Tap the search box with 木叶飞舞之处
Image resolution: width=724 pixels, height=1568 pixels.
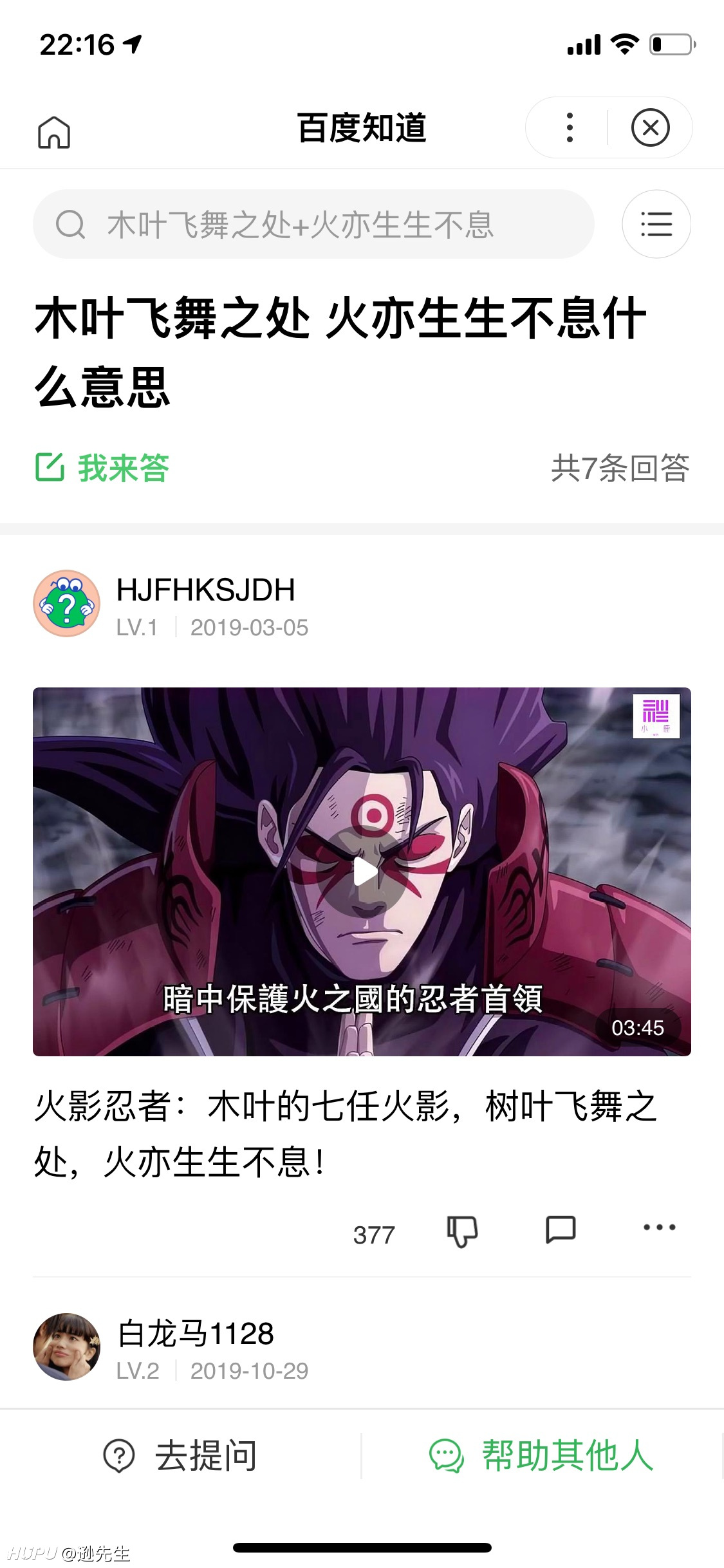click(313, 224)
